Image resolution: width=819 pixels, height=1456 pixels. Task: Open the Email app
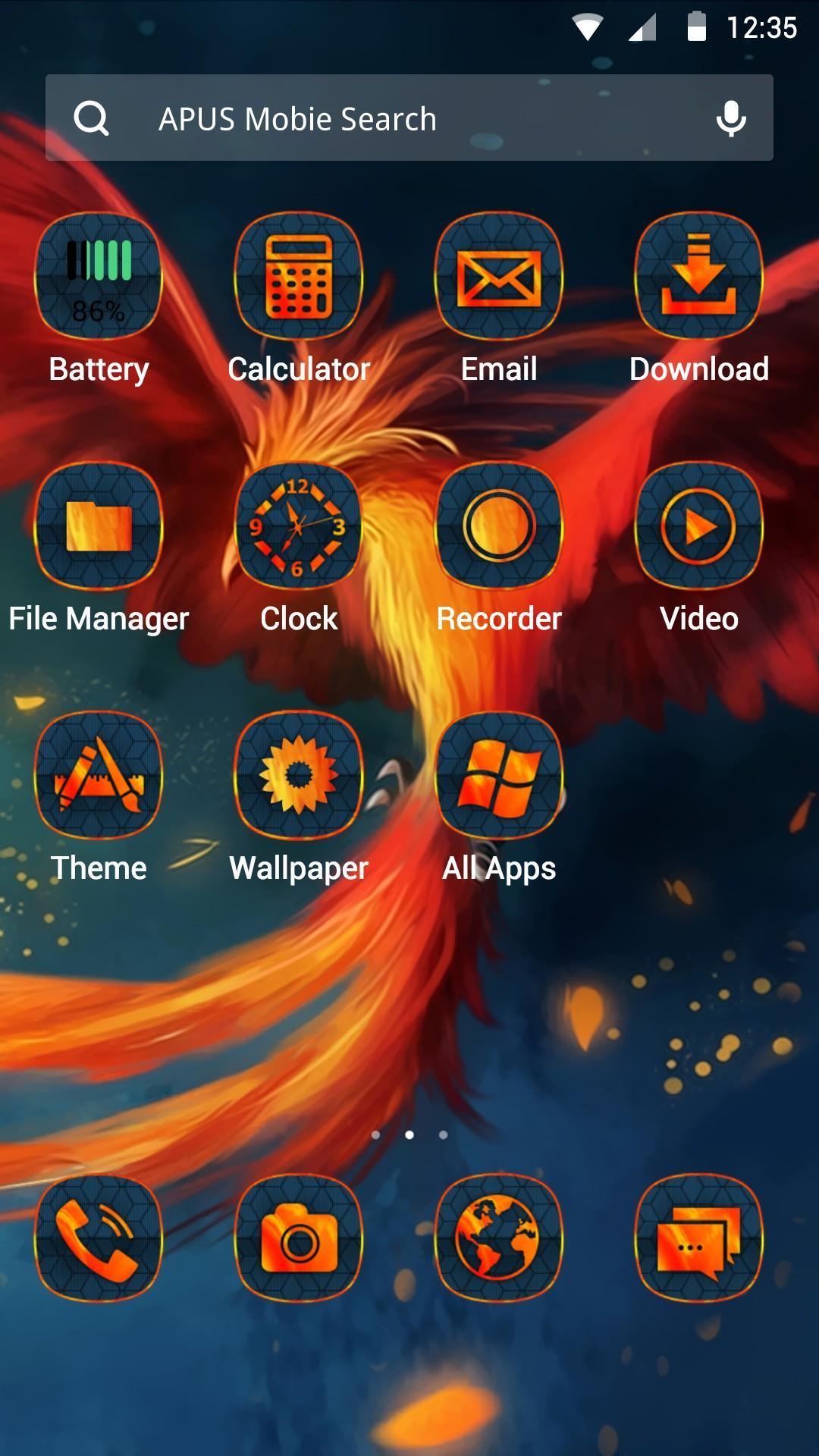tap(499, 278)
